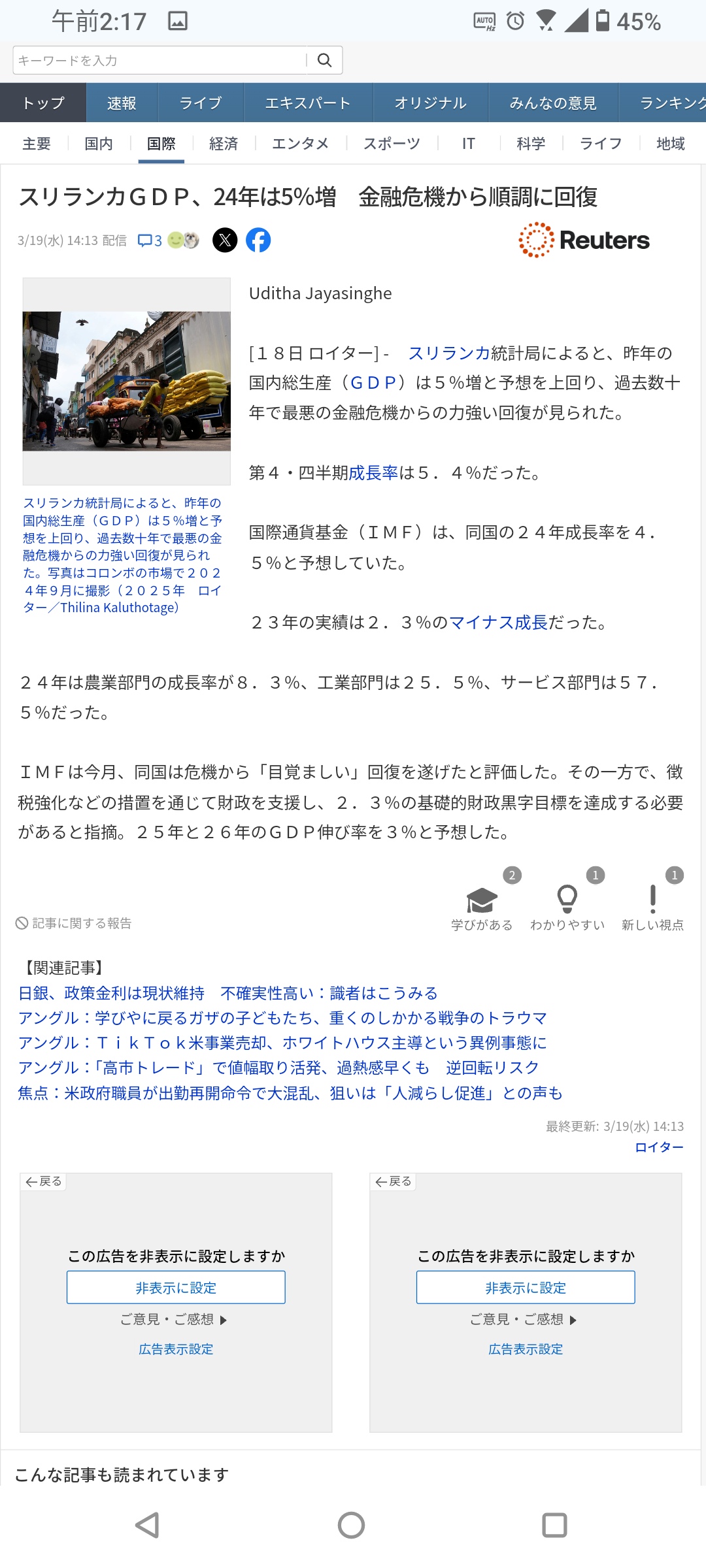Report this article via 記事に関する報告

pos(74,923)
